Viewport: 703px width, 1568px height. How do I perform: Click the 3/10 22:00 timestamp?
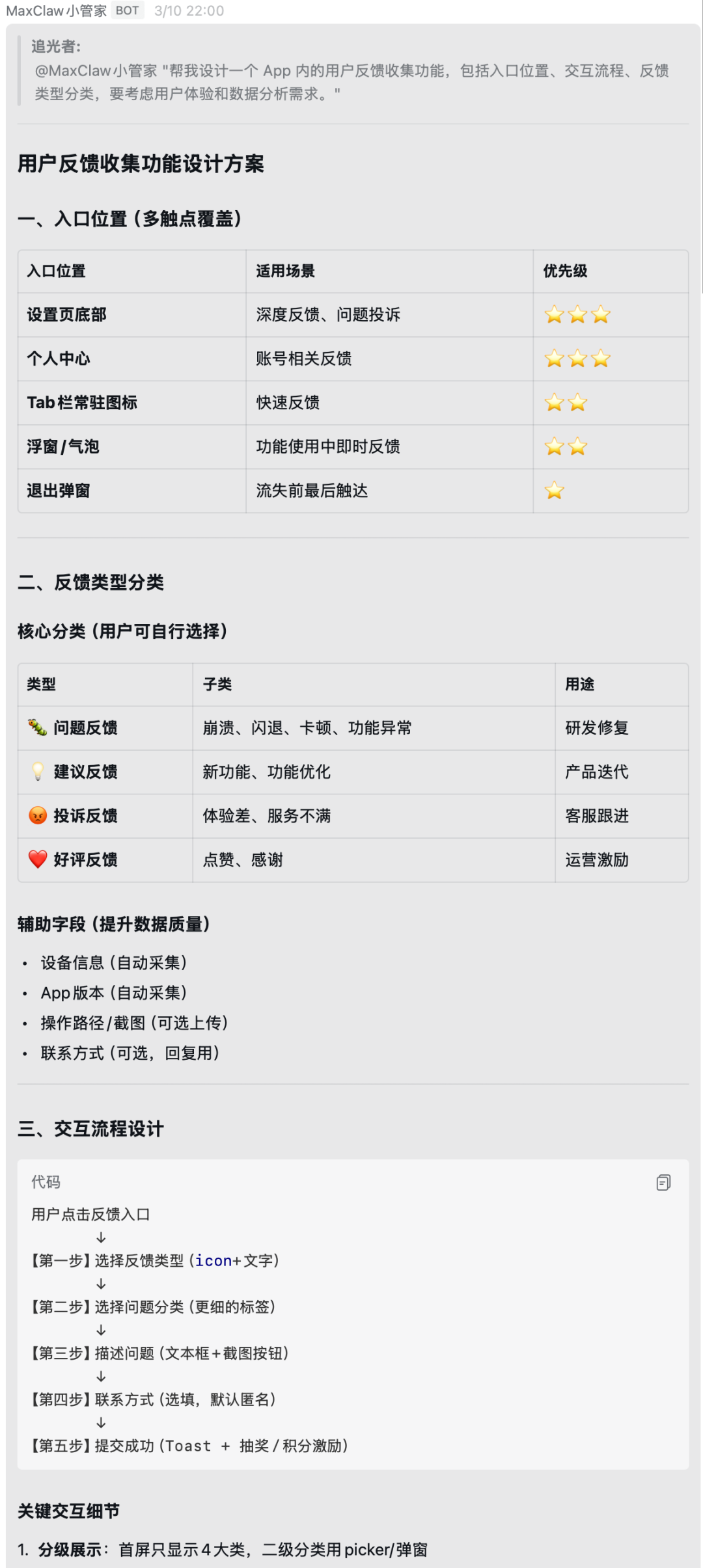coord(187,10)
